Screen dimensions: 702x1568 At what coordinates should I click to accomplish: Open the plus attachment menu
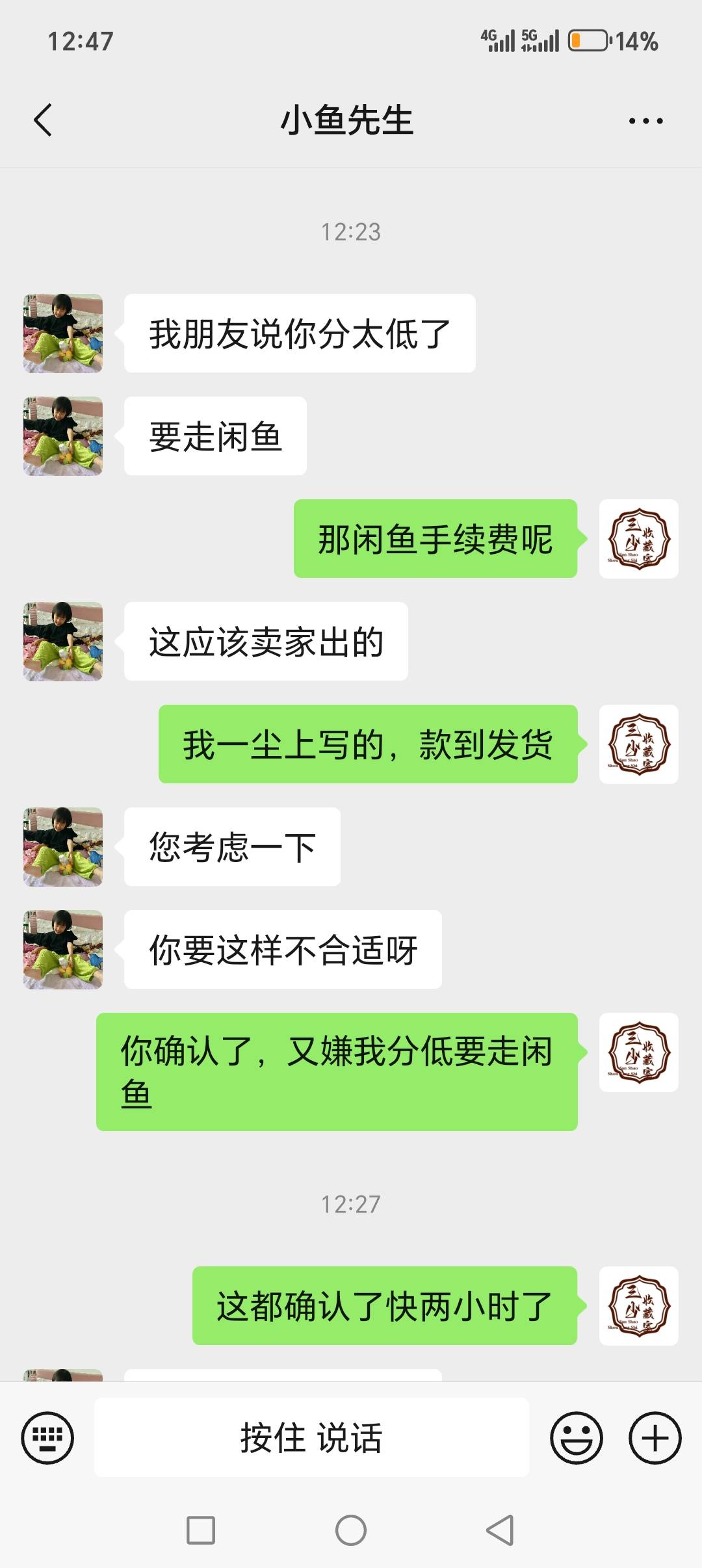655,1437
